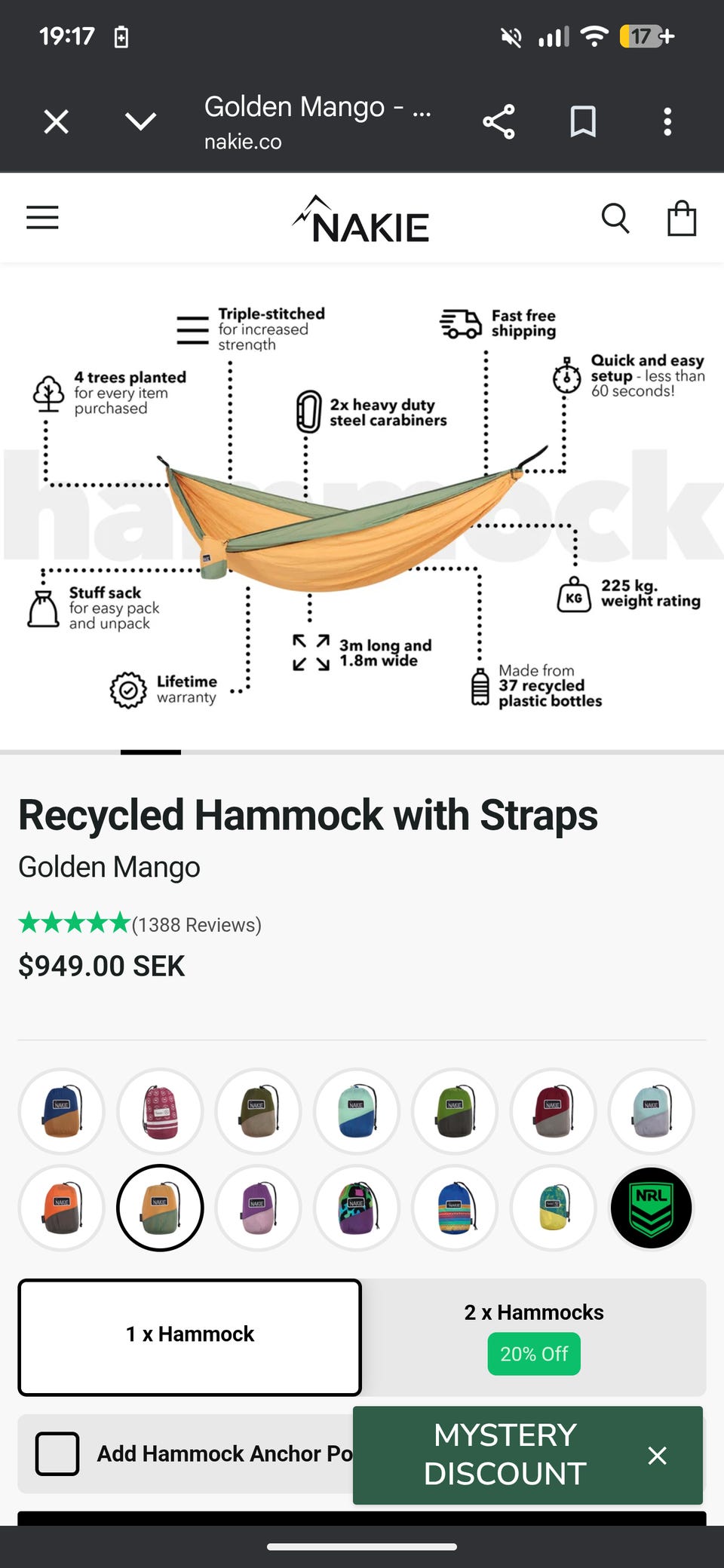Open the 1388 Reviews link
724x1568 pixels.
point(196,924)
